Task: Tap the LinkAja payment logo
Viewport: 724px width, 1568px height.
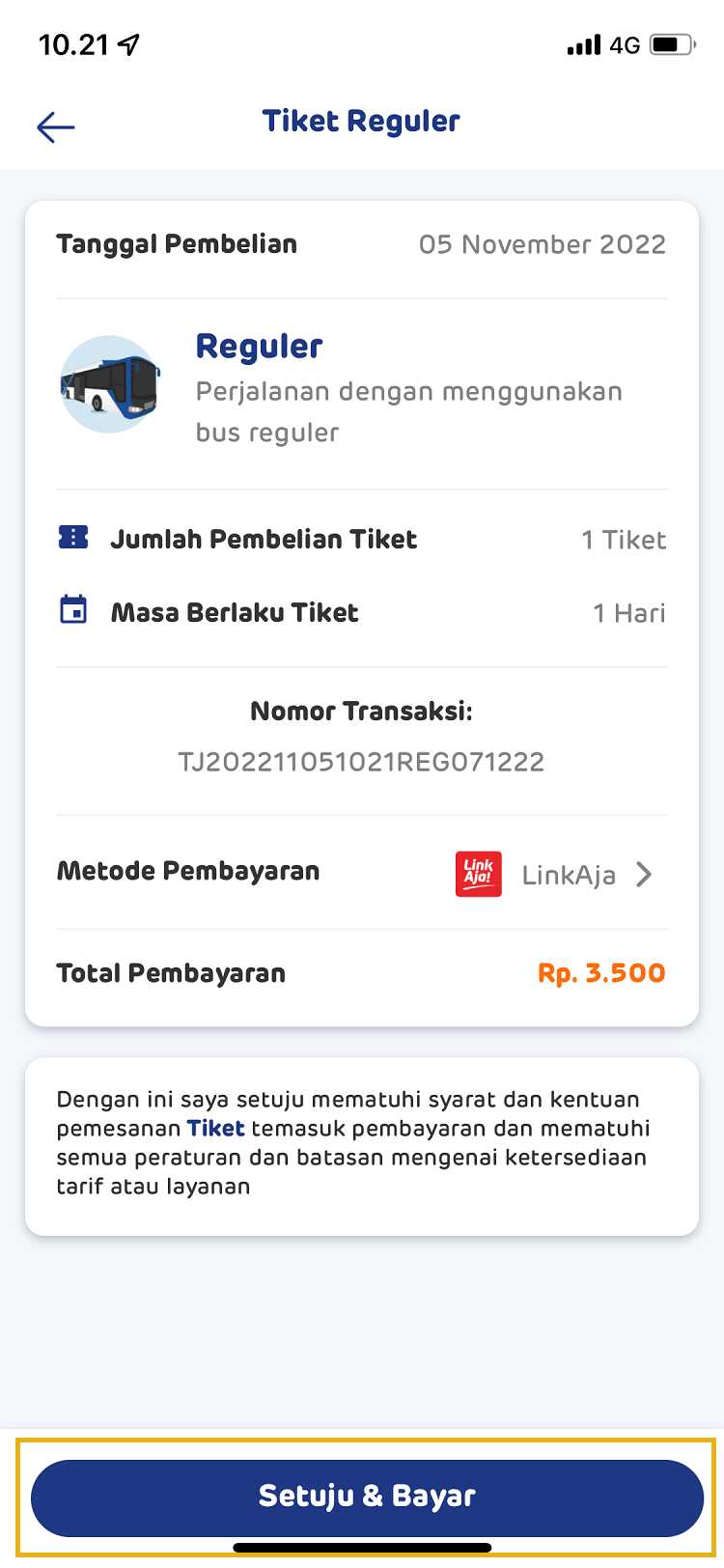Action: click(x=478, y=874)
